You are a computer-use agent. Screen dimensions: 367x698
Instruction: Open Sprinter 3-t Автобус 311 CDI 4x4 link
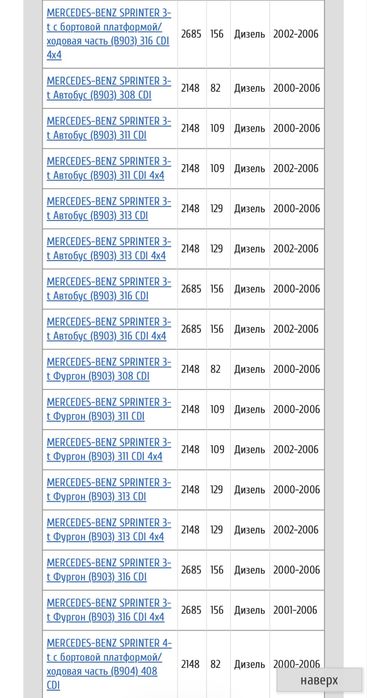click(x=109, y=168)
